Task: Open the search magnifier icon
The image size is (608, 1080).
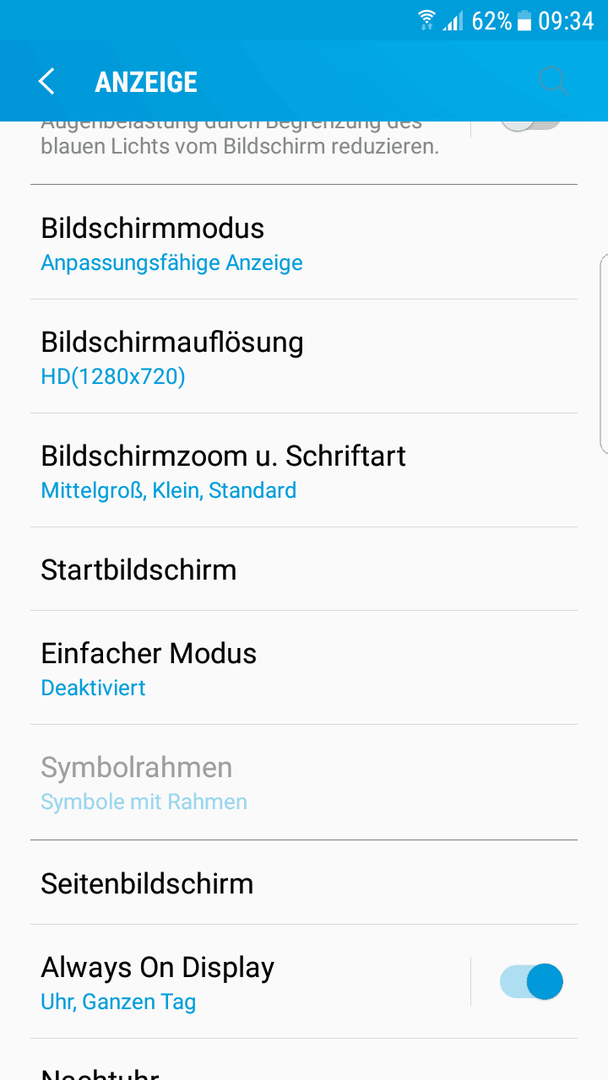Action: pyautogui.click(x=553, y=81)
